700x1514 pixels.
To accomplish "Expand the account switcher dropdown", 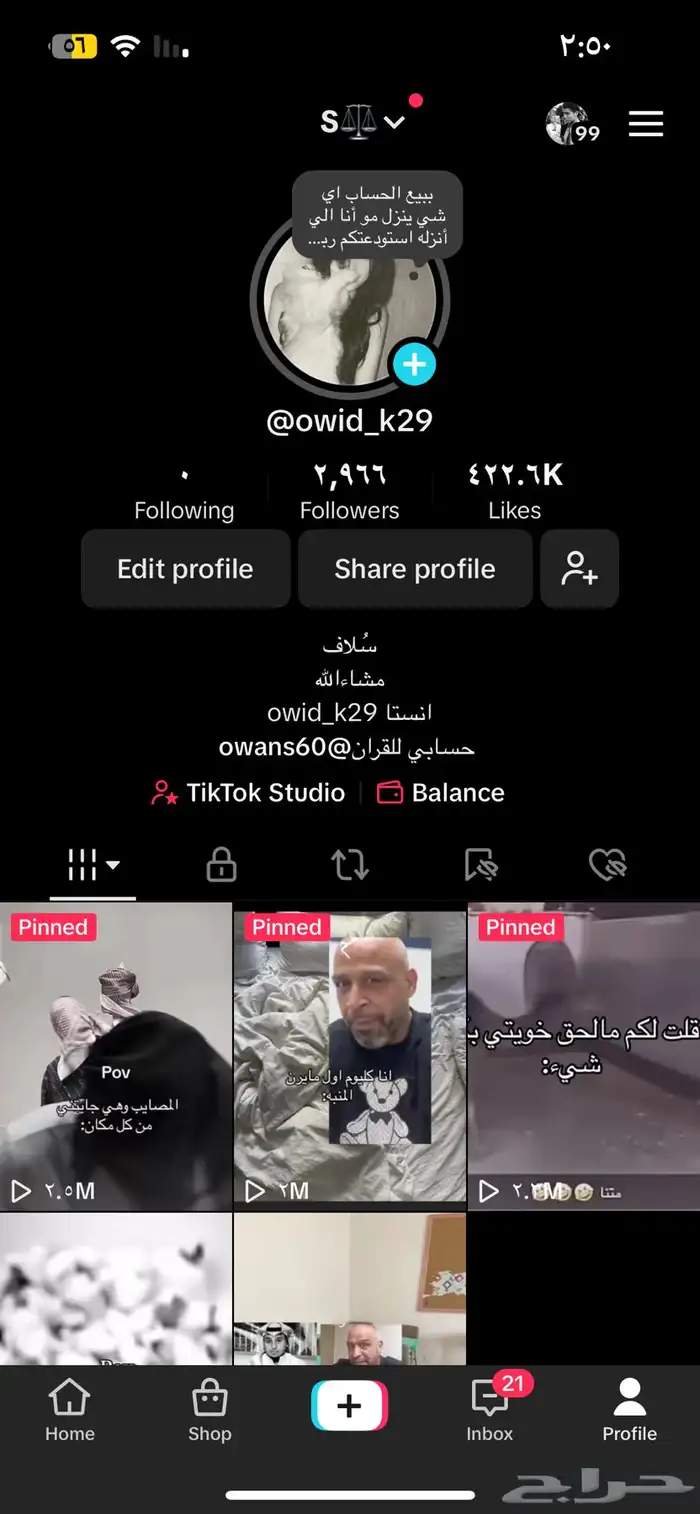I will click(362, 122).
